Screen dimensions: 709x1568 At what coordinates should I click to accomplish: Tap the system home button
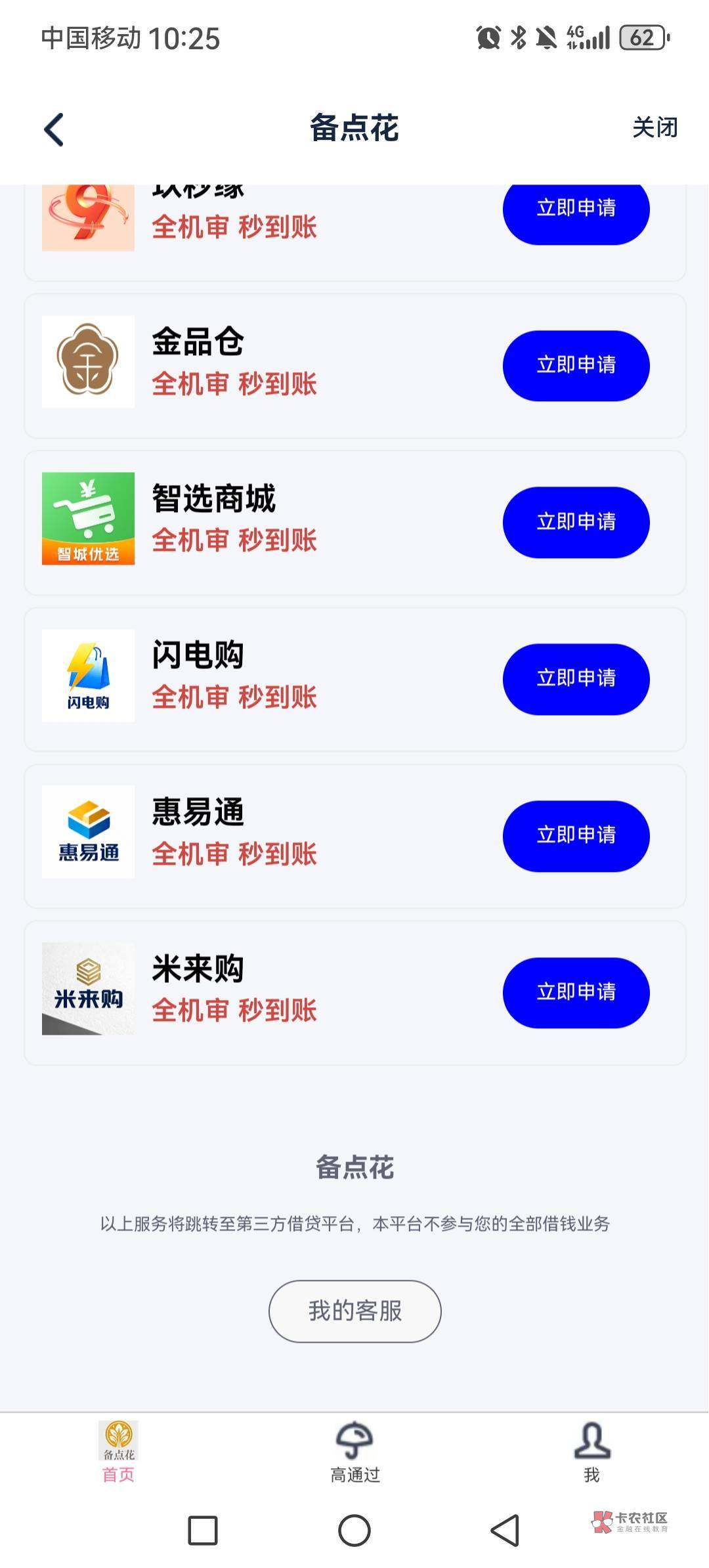coord(354,1531)
